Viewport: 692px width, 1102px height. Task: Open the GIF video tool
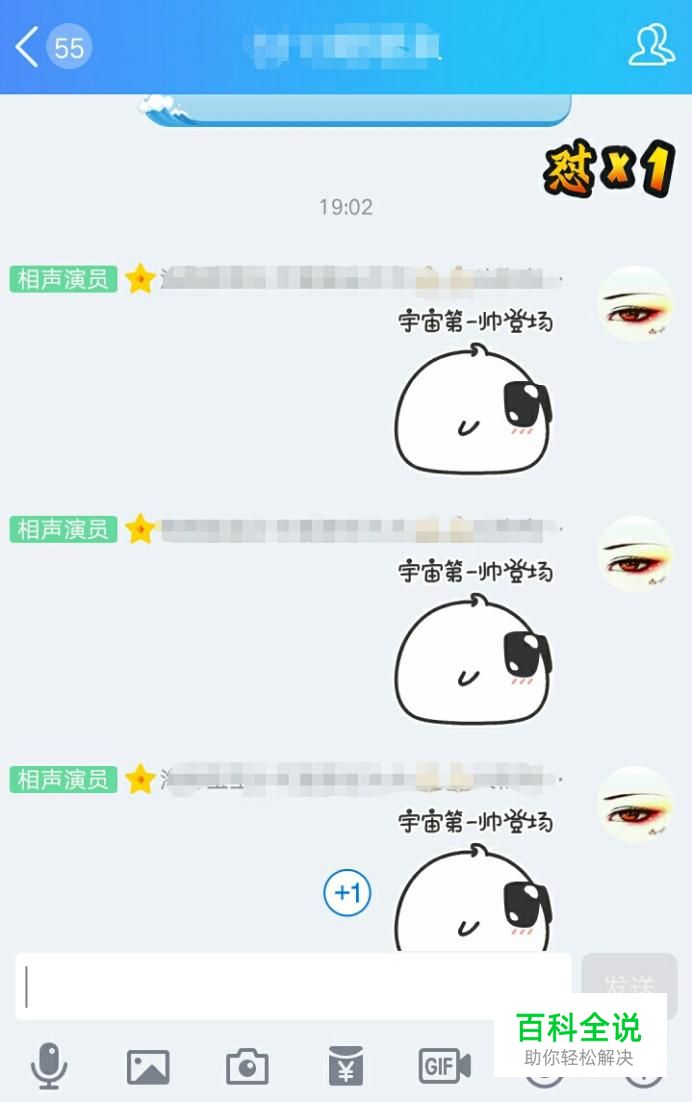444,1066
